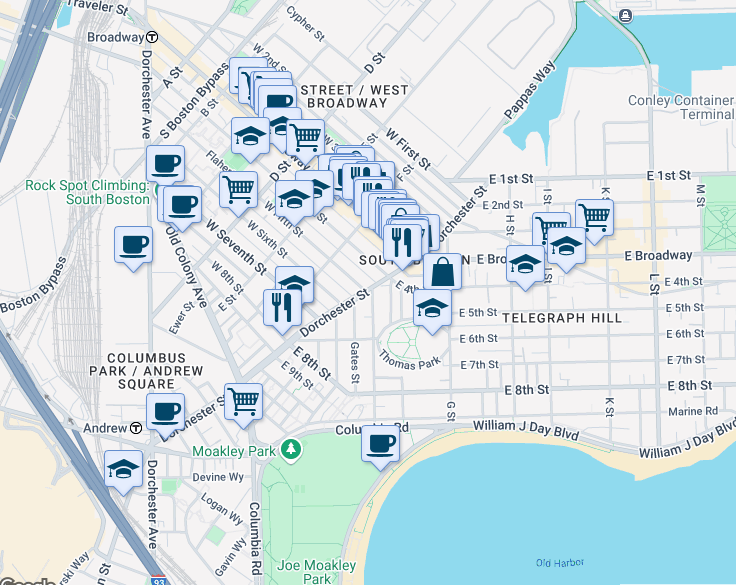
Task: Select the school marker left of E Broadway label
Action: click(x=525, y=264)
